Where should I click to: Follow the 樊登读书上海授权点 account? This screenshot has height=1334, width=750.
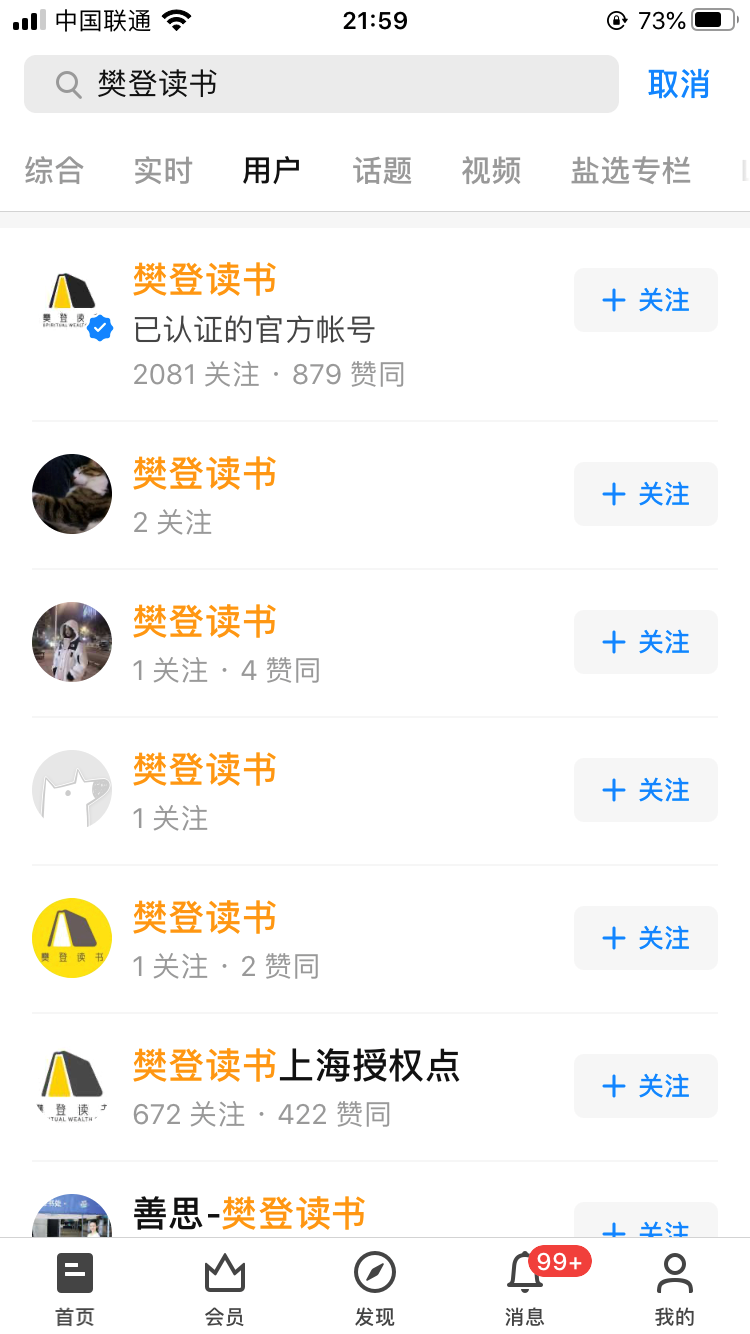tap(645, 1086)
